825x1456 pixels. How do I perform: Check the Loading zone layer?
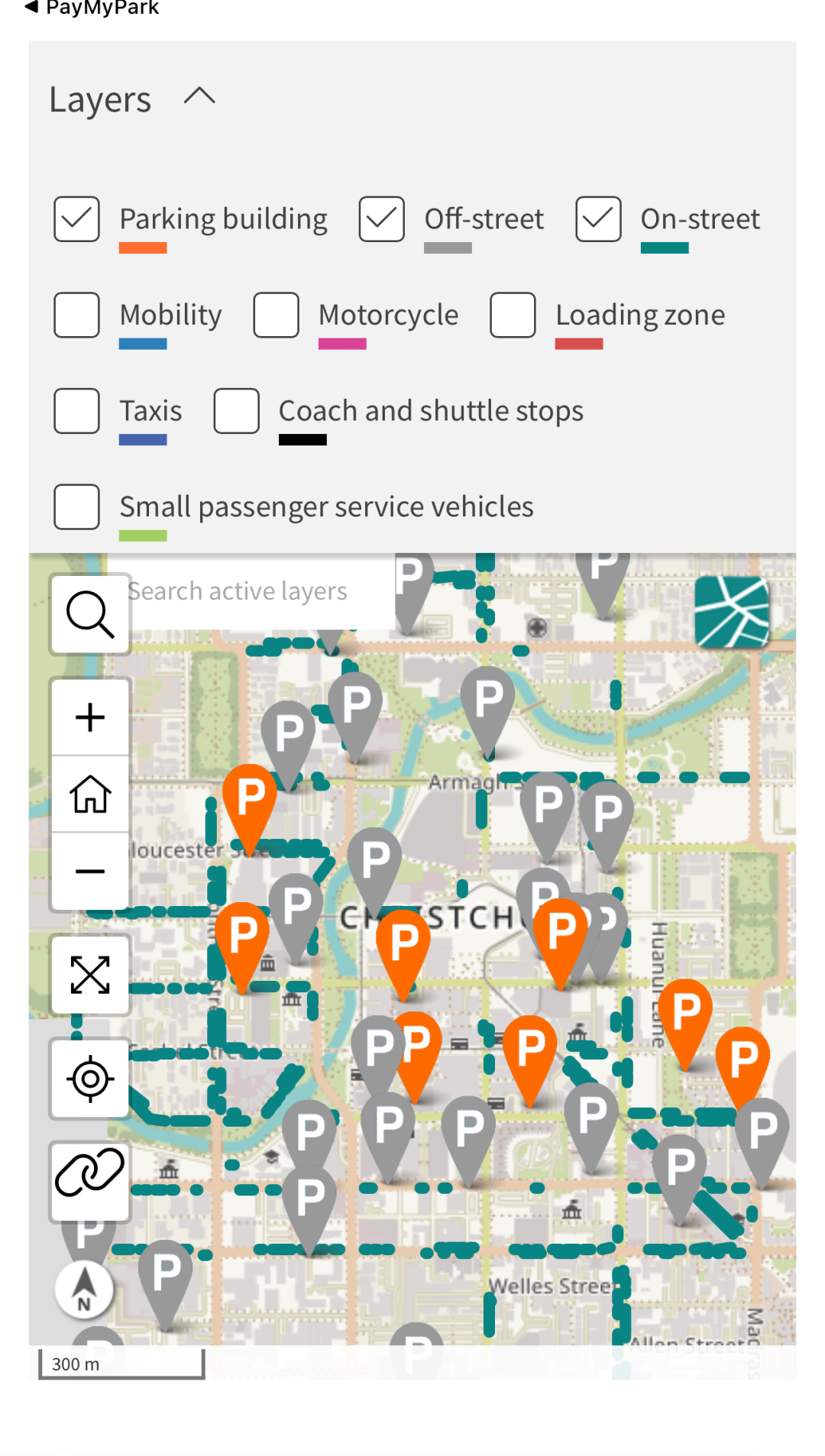pyautogui.click(x=513, y=315)
